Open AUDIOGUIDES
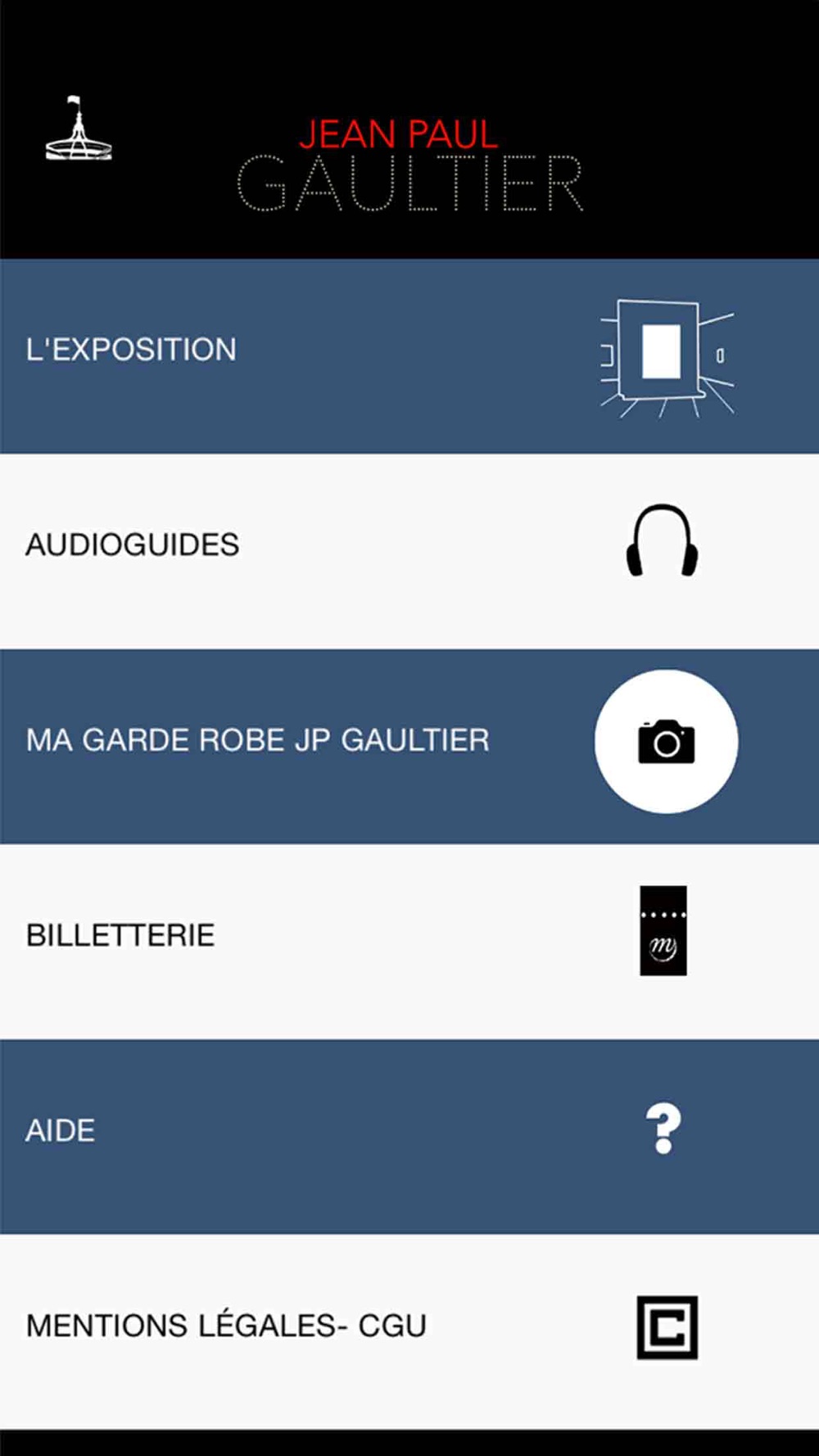This screenshot has height=1456, width=819. [409, 551]
